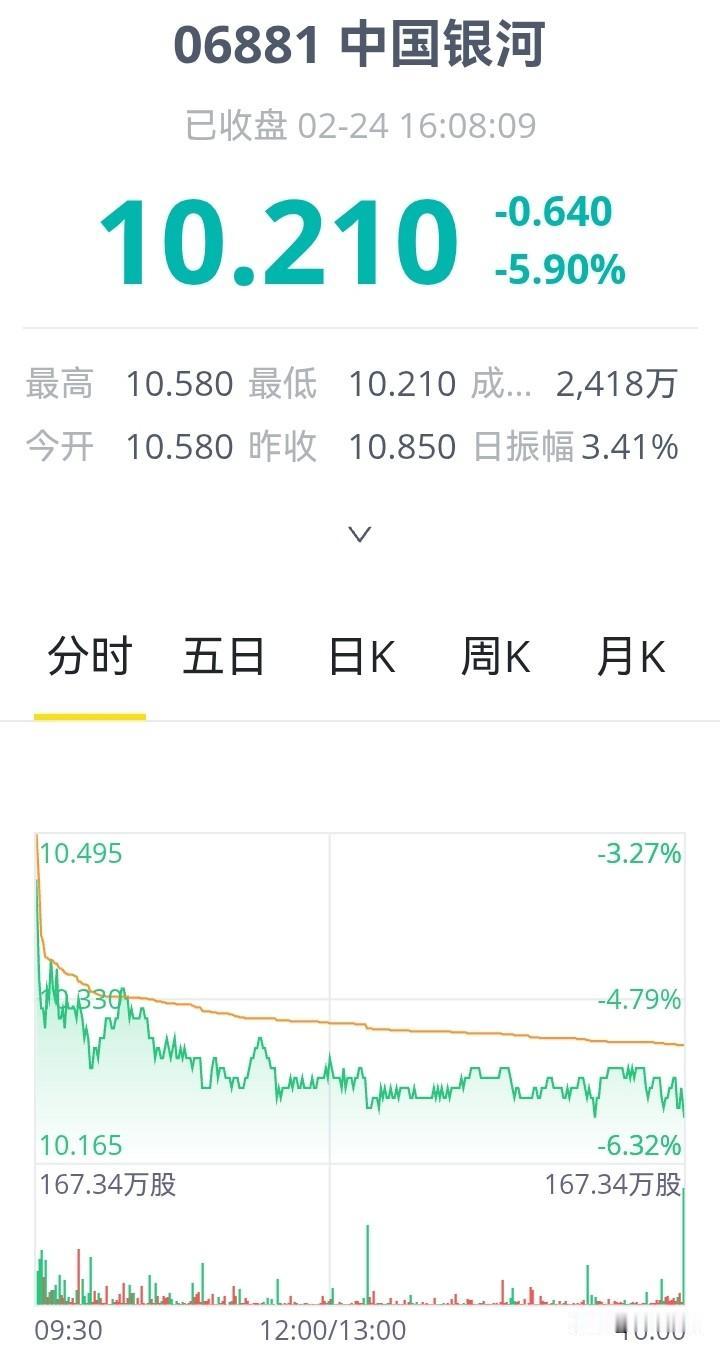The width and height of the screenshot is (720, 1348).
Task: Select the 日K daily candlestick tab
Action: pos(360,656)
